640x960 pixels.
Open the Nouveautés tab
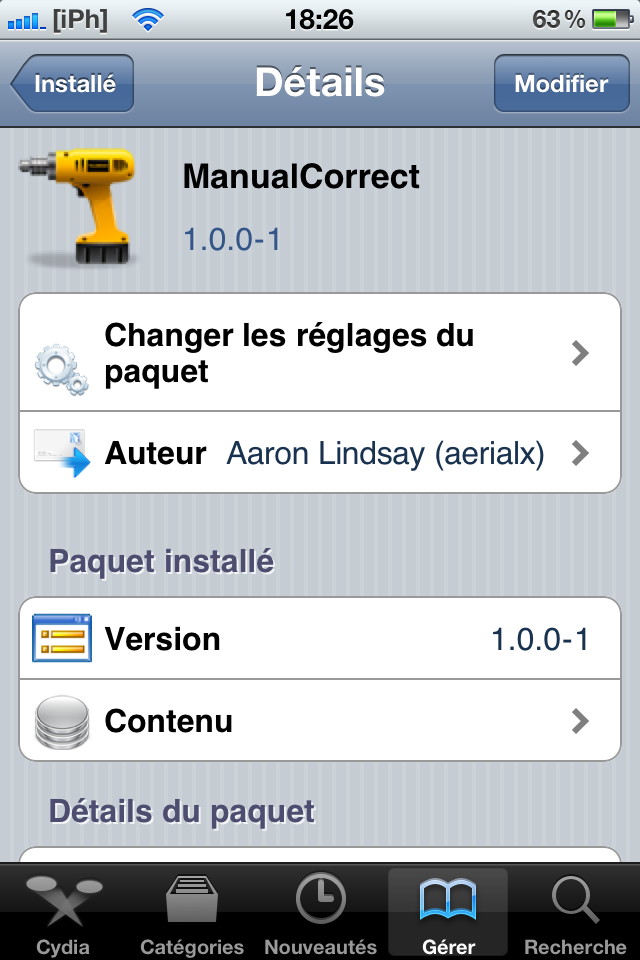coord(320,912)
